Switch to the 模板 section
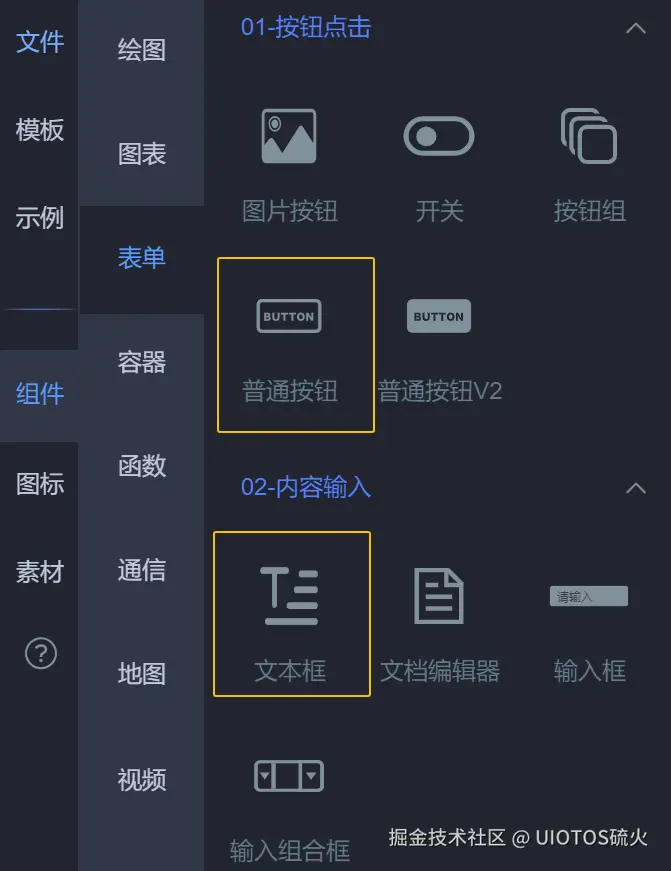 pyautogui.click(x=40, y=130)
